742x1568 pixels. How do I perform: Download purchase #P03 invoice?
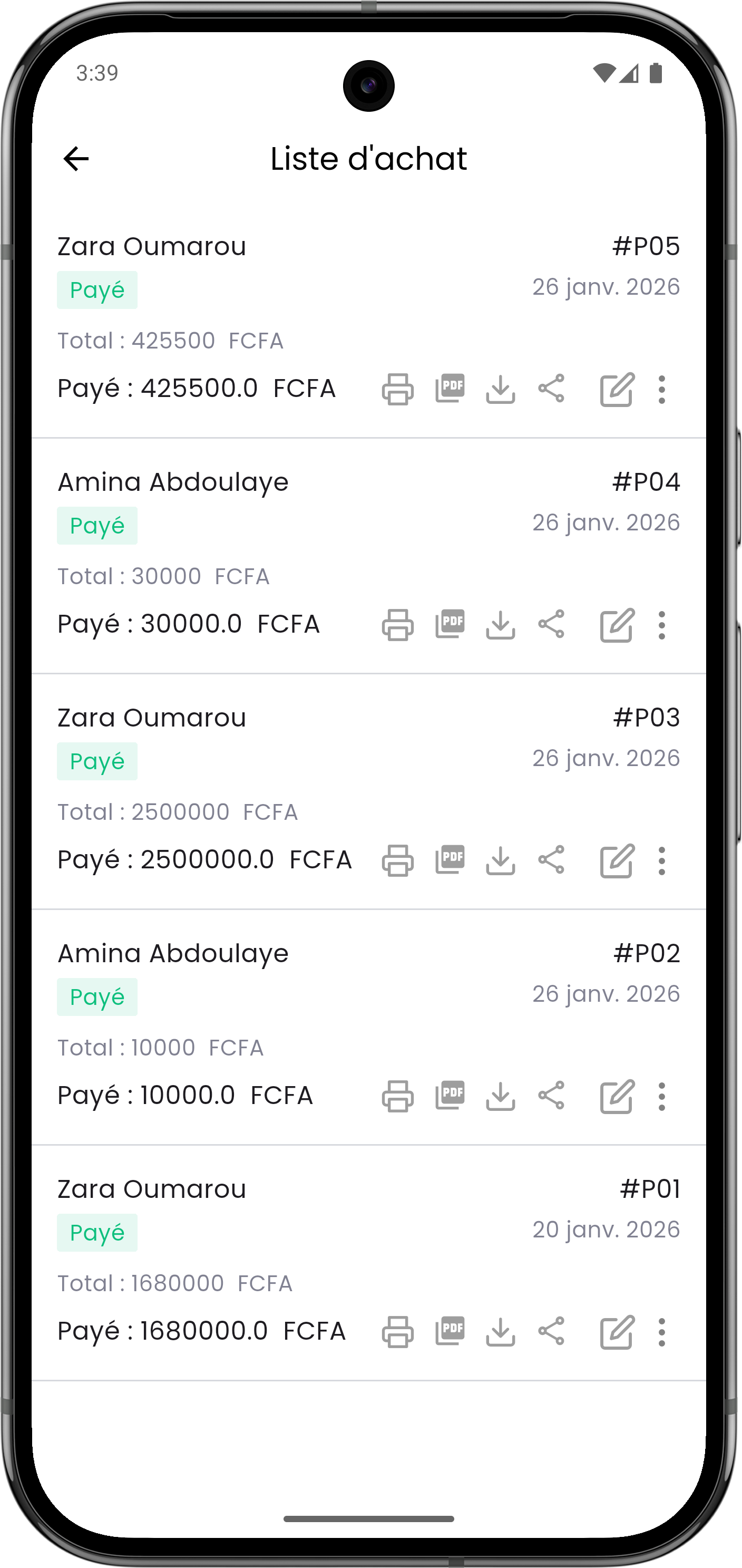501,860
